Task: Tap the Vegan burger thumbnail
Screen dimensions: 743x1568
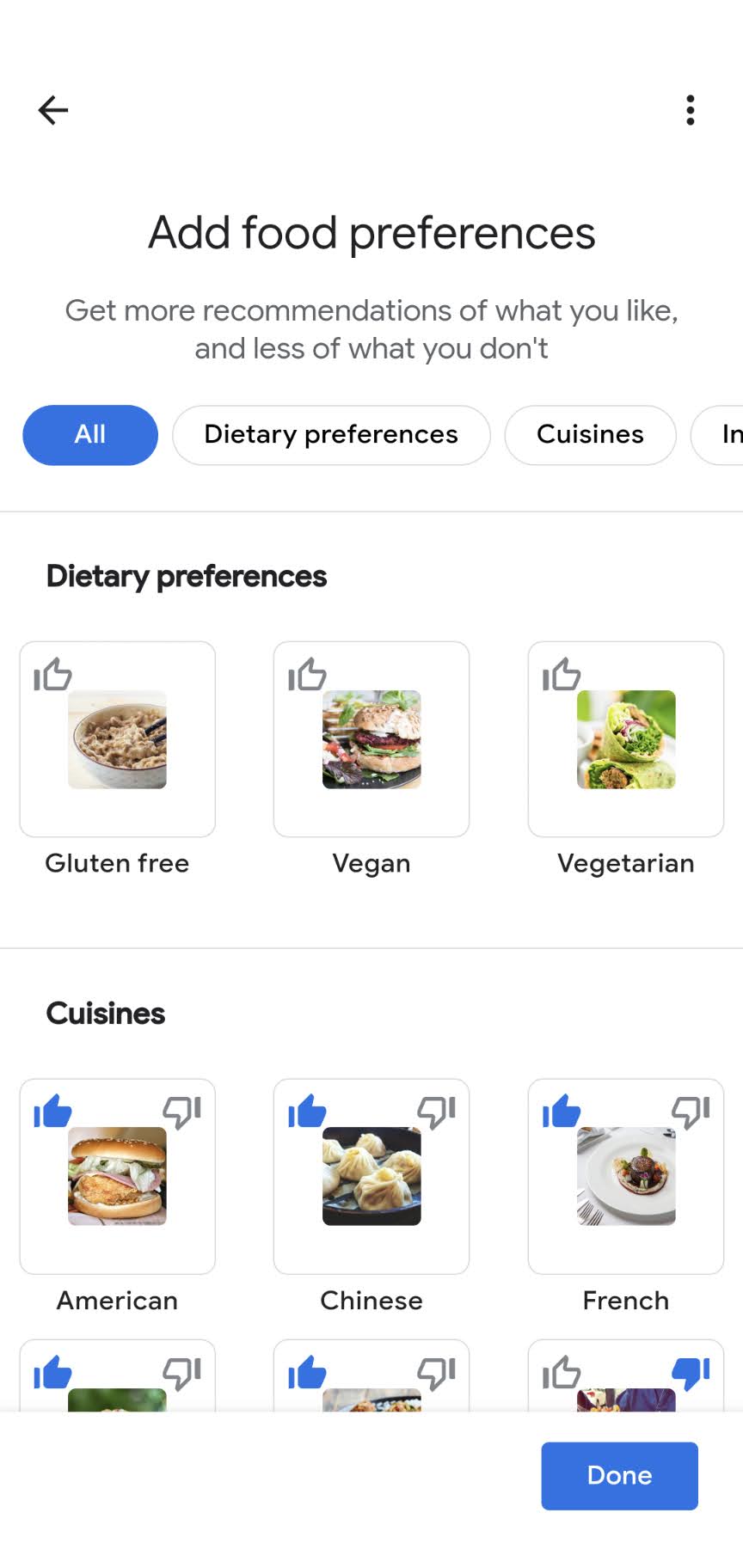Action: [x=371, y=739]
